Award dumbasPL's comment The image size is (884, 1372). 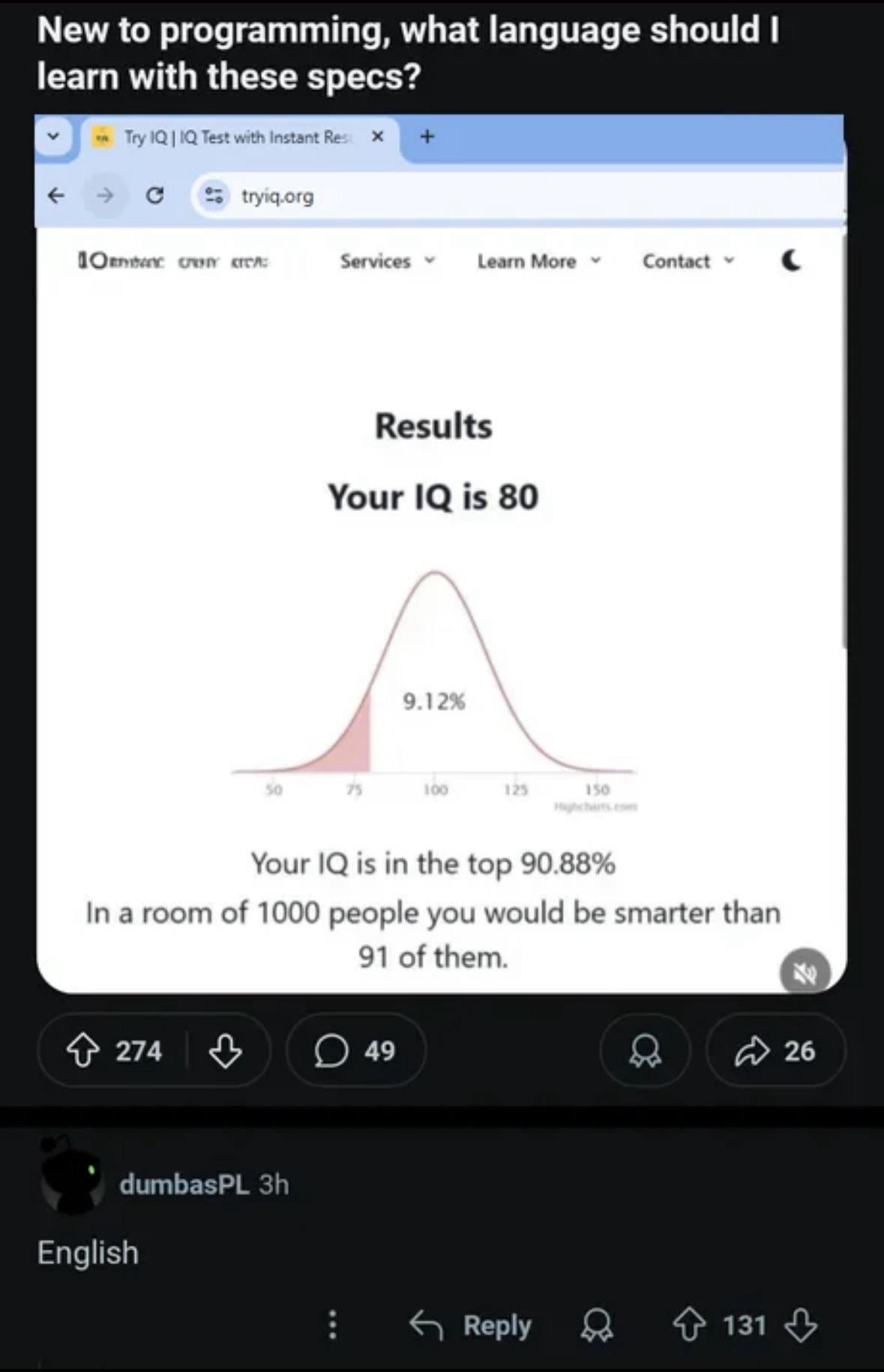pyautogui.click(x=597, y=1325)
